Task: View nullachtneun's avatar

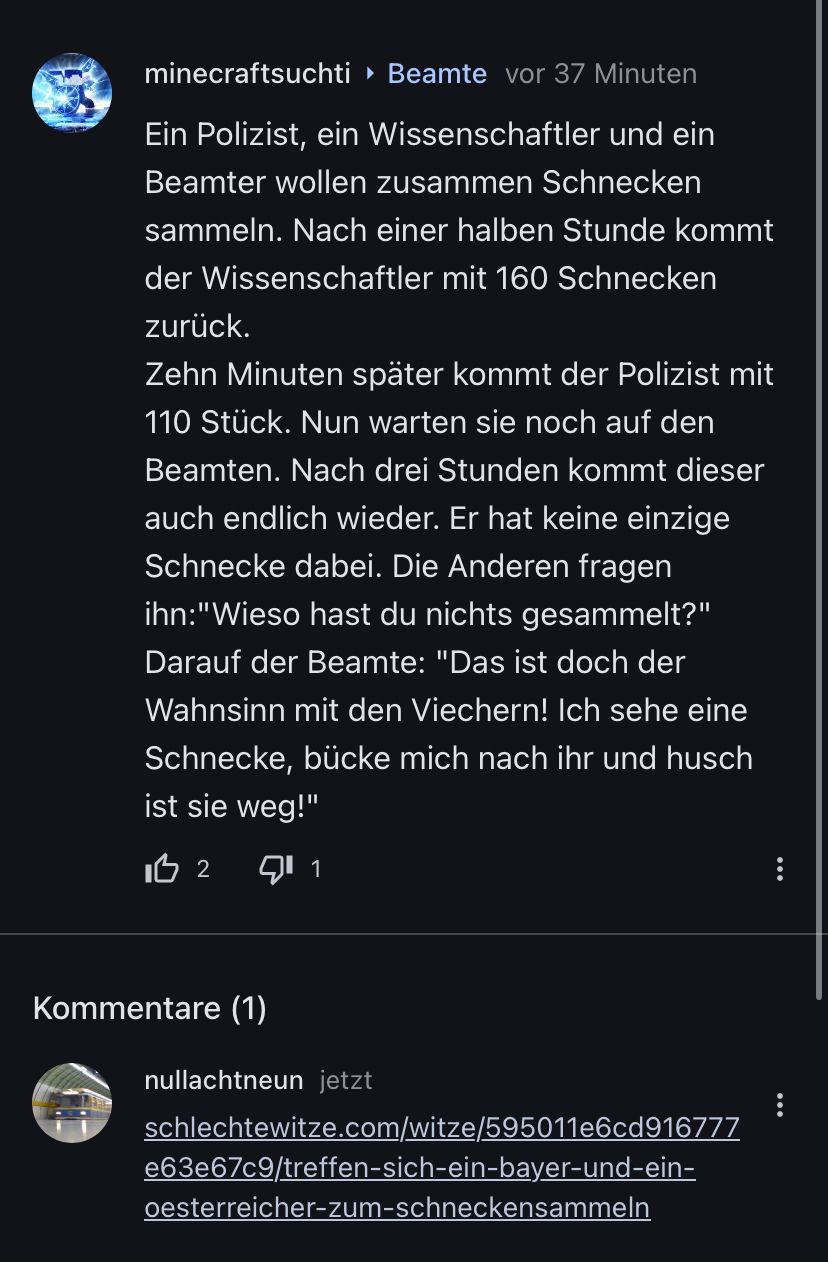Action: click(72, 1103)
